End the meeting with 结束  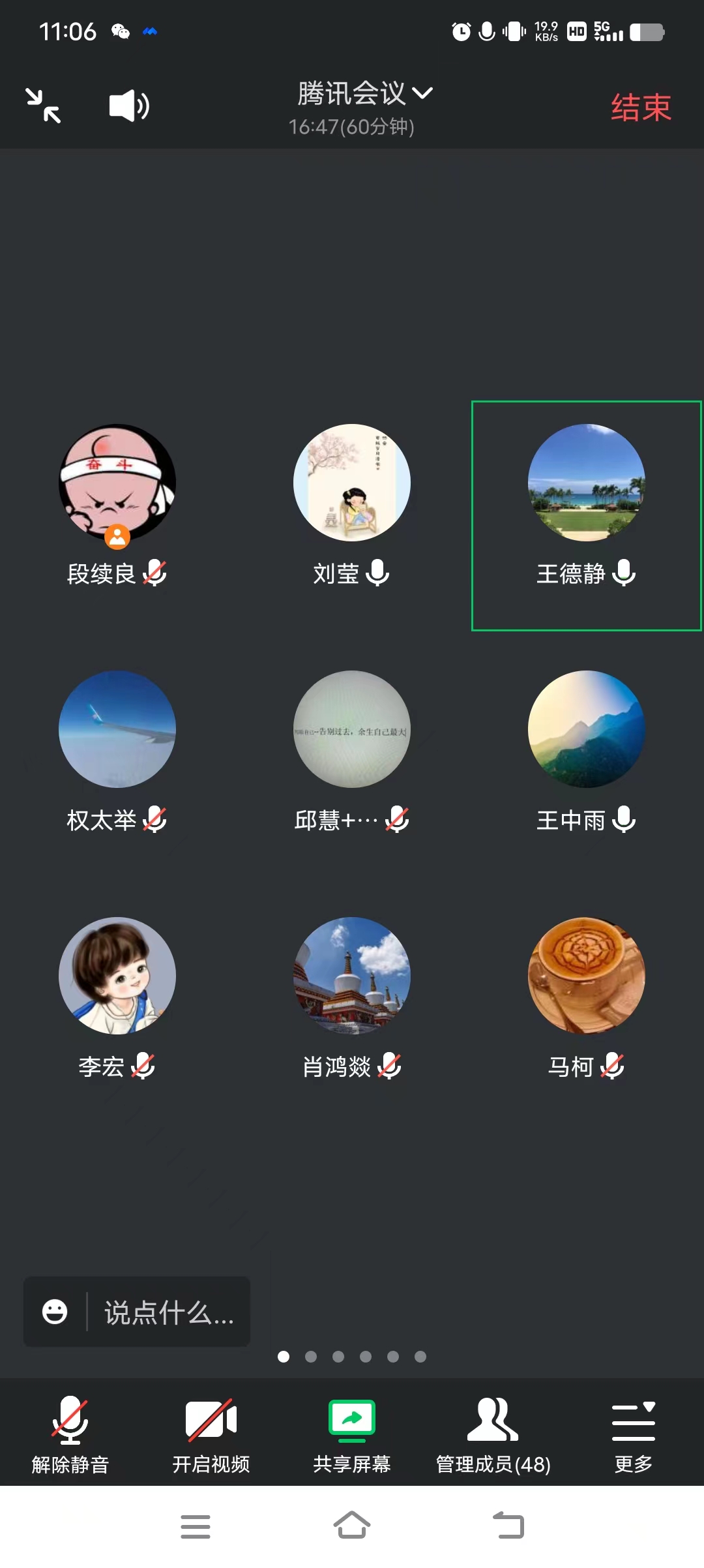[640, 108]
